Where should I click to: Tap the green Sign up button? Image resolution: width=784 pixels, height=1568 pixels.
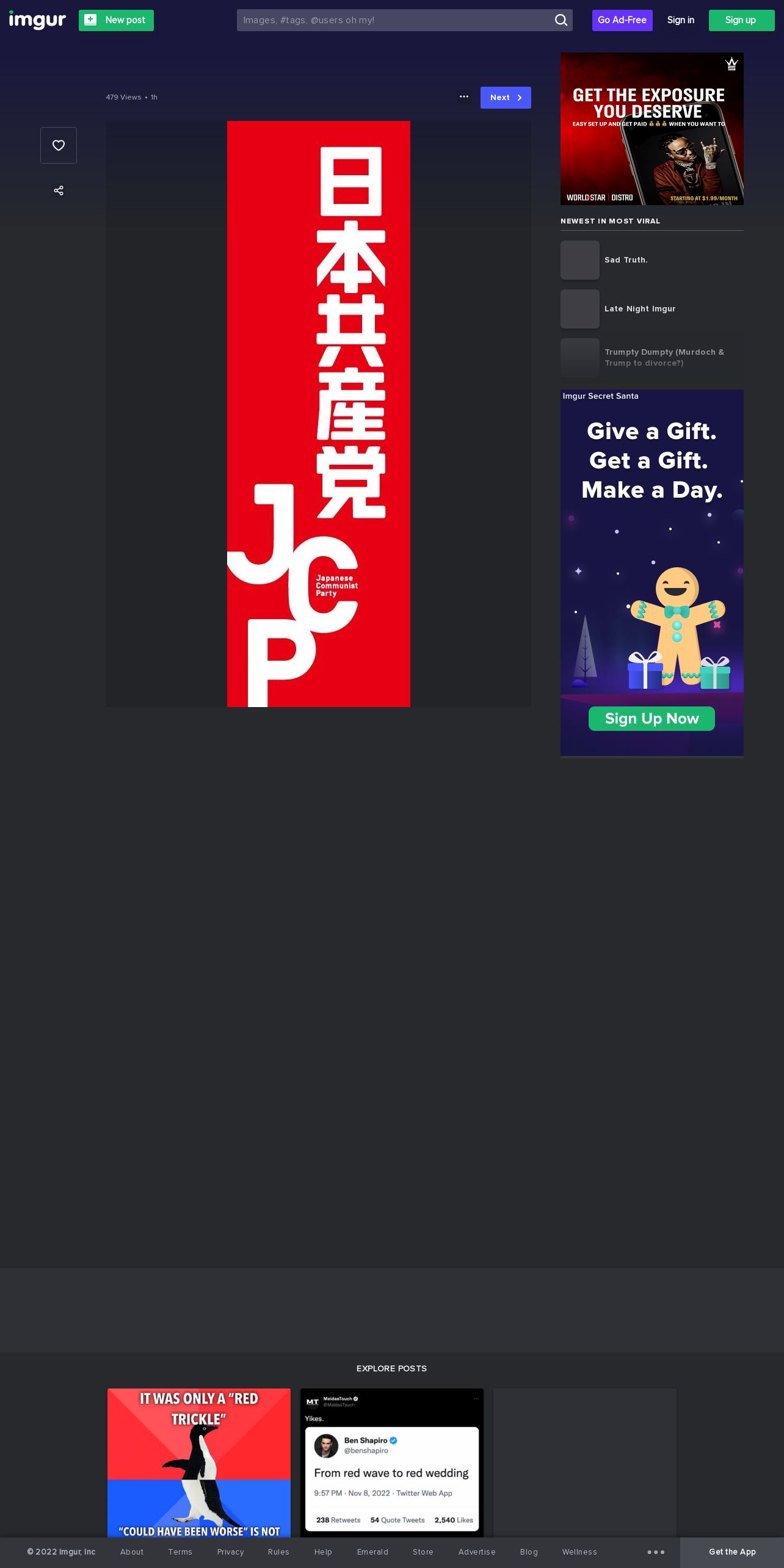[741, 20]
